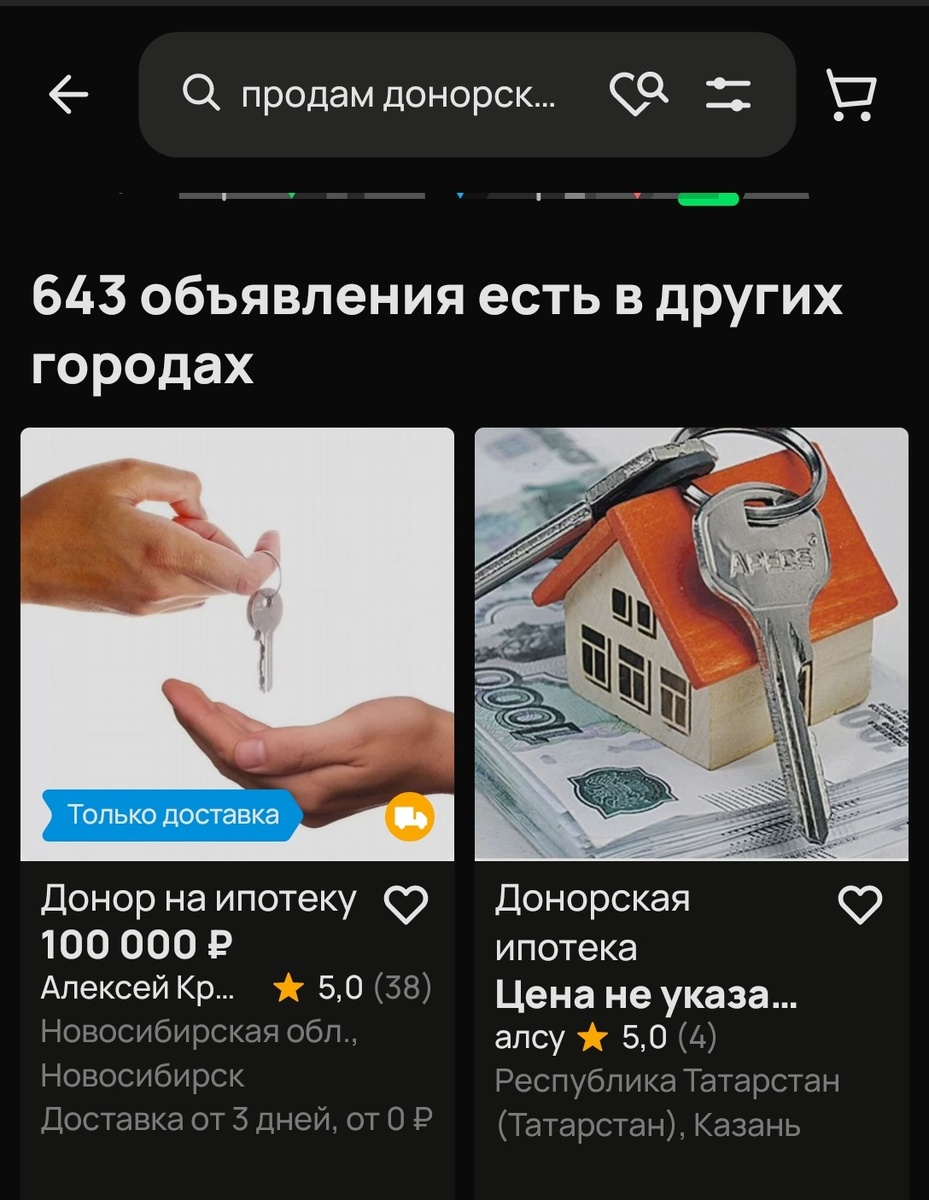Viewport: 929px width, 1200px height.
Task: Open the shopping cart icon
Action: pos(851,95)
